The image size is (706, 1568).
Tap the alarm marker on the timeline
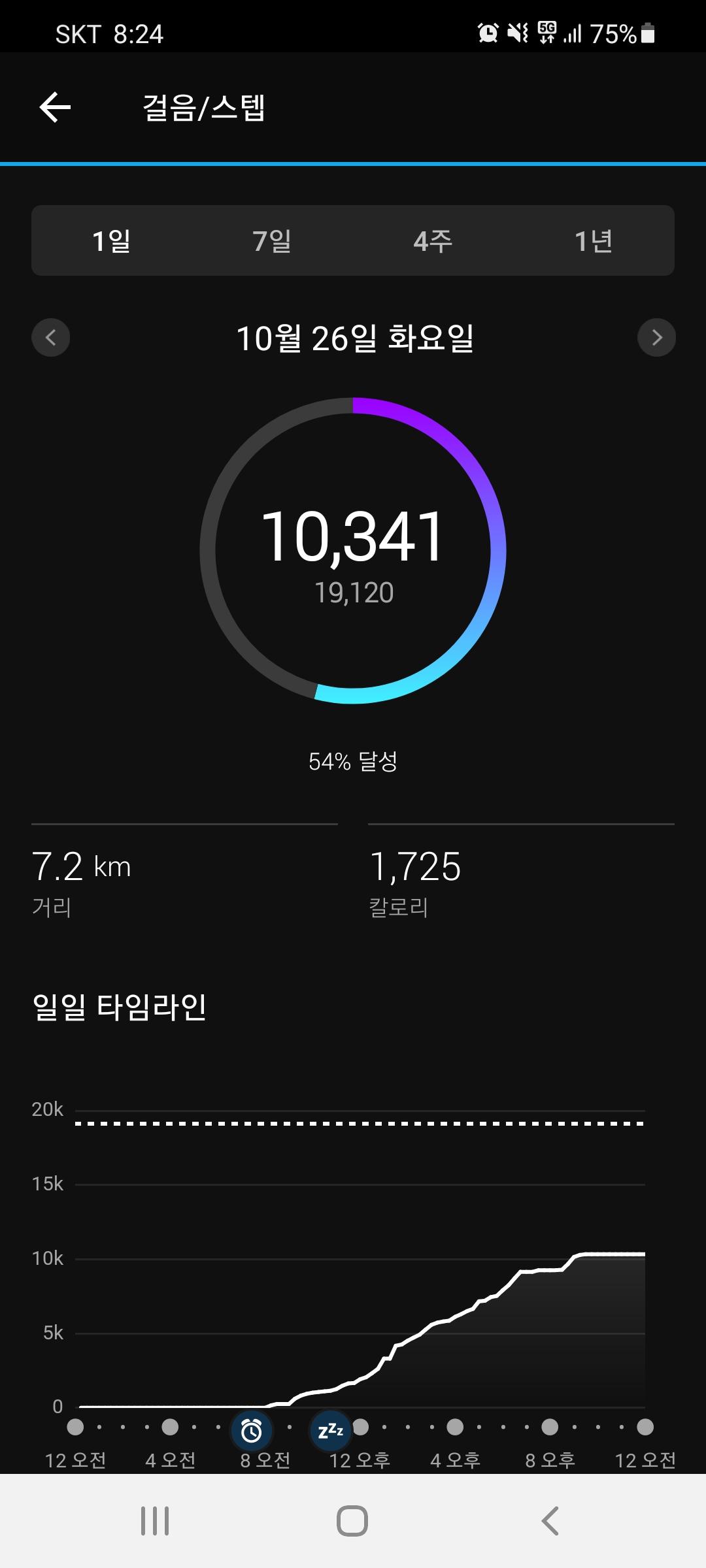(x=252, y=1431)
